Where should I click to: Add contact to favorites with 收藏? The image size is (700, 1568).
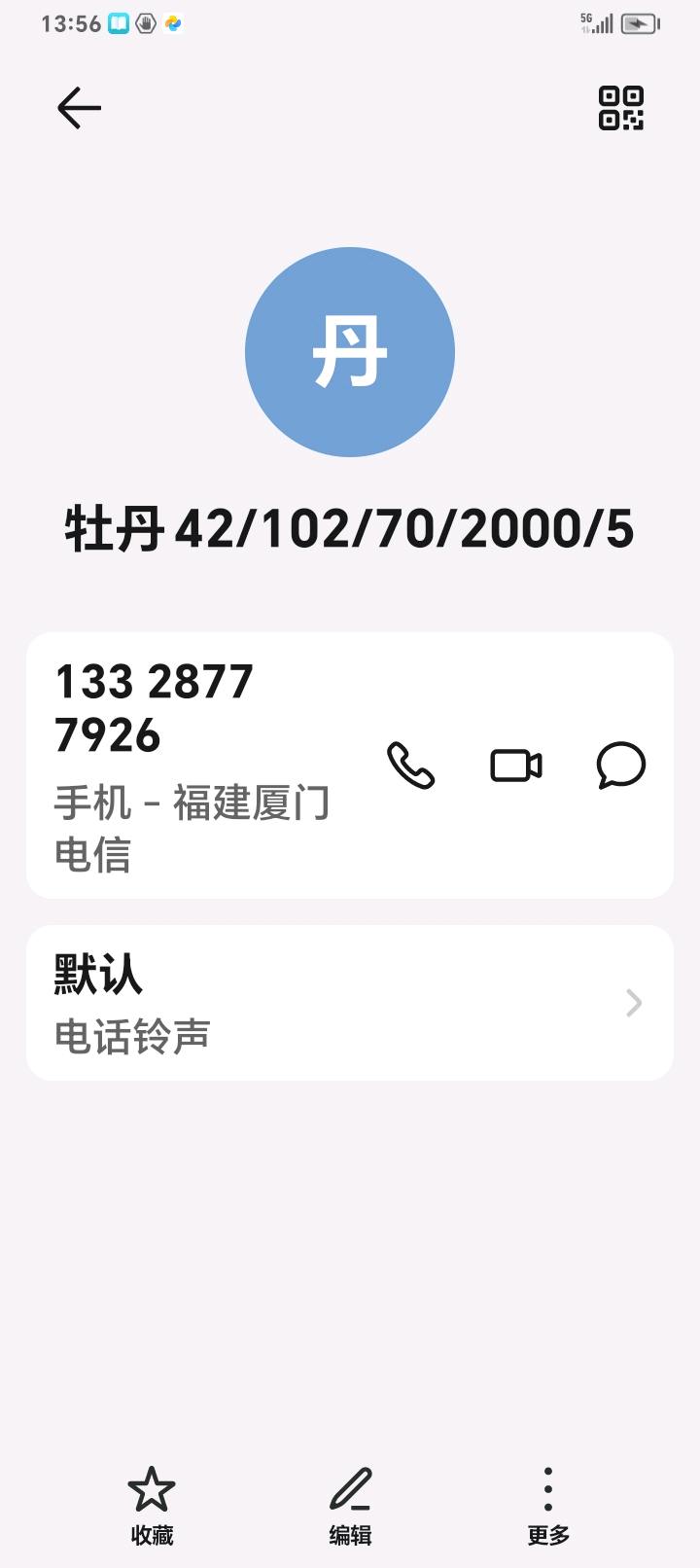coord(152,1504)
